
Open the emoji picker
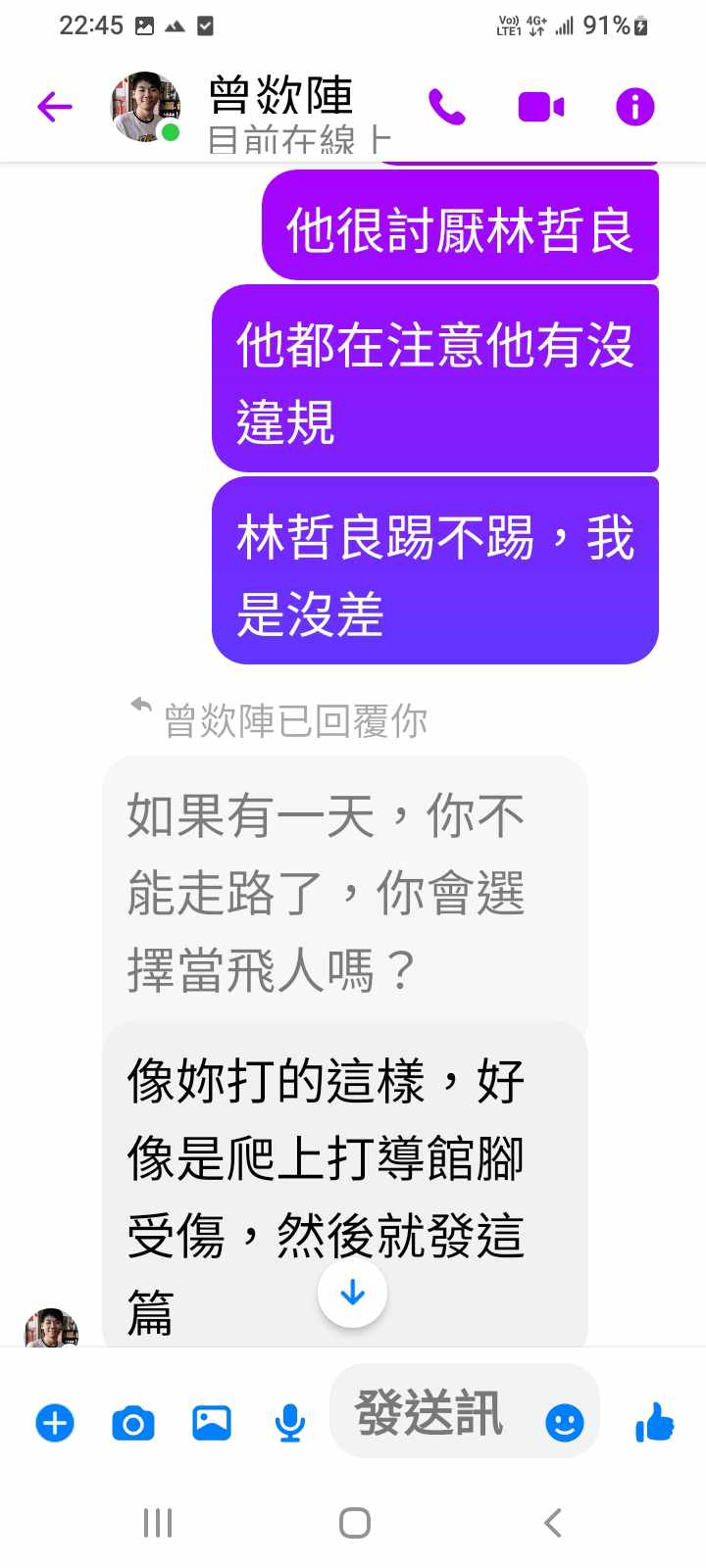pos(564,1422)
